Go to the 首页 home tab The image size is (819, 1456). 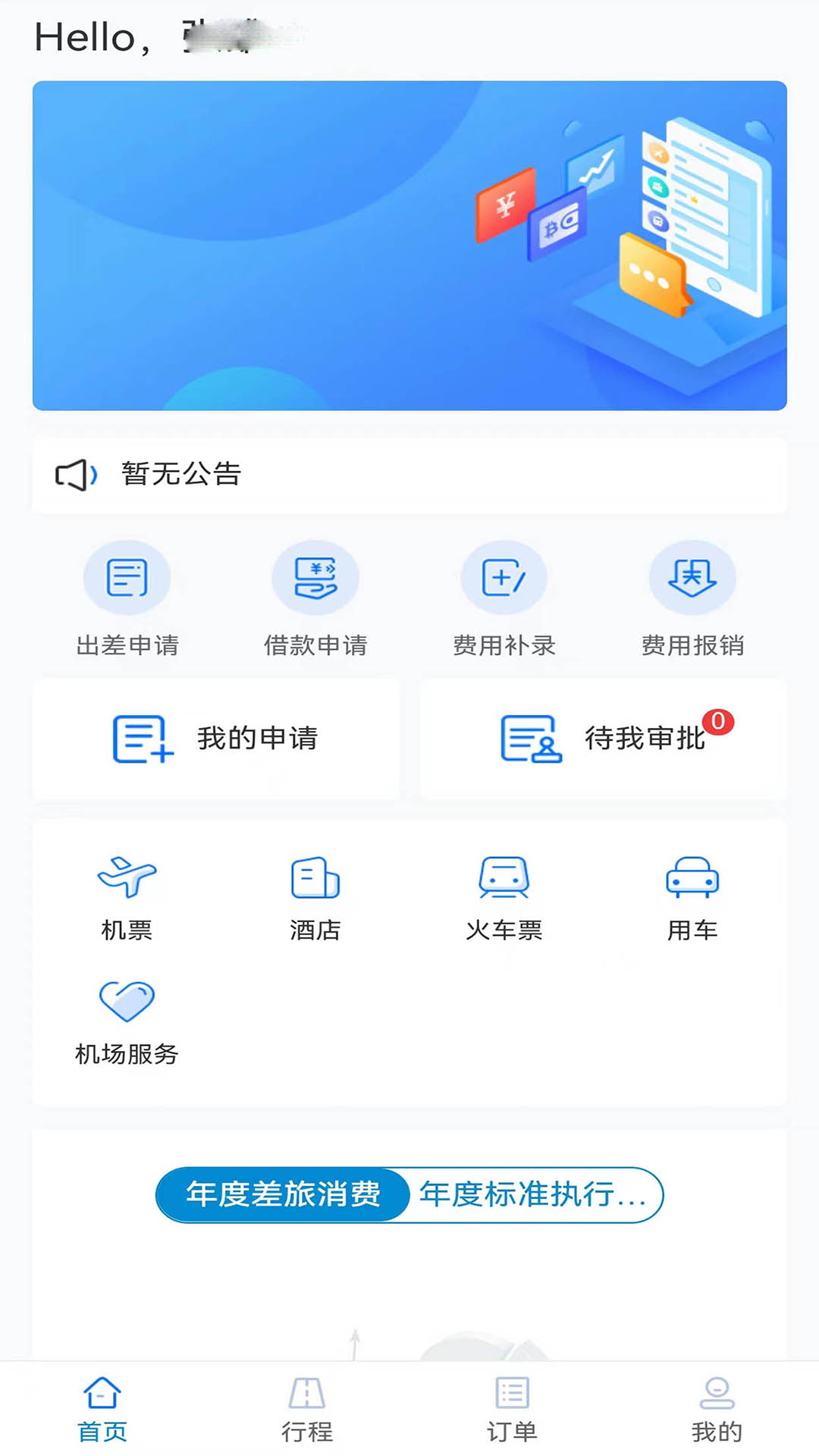102,1410
